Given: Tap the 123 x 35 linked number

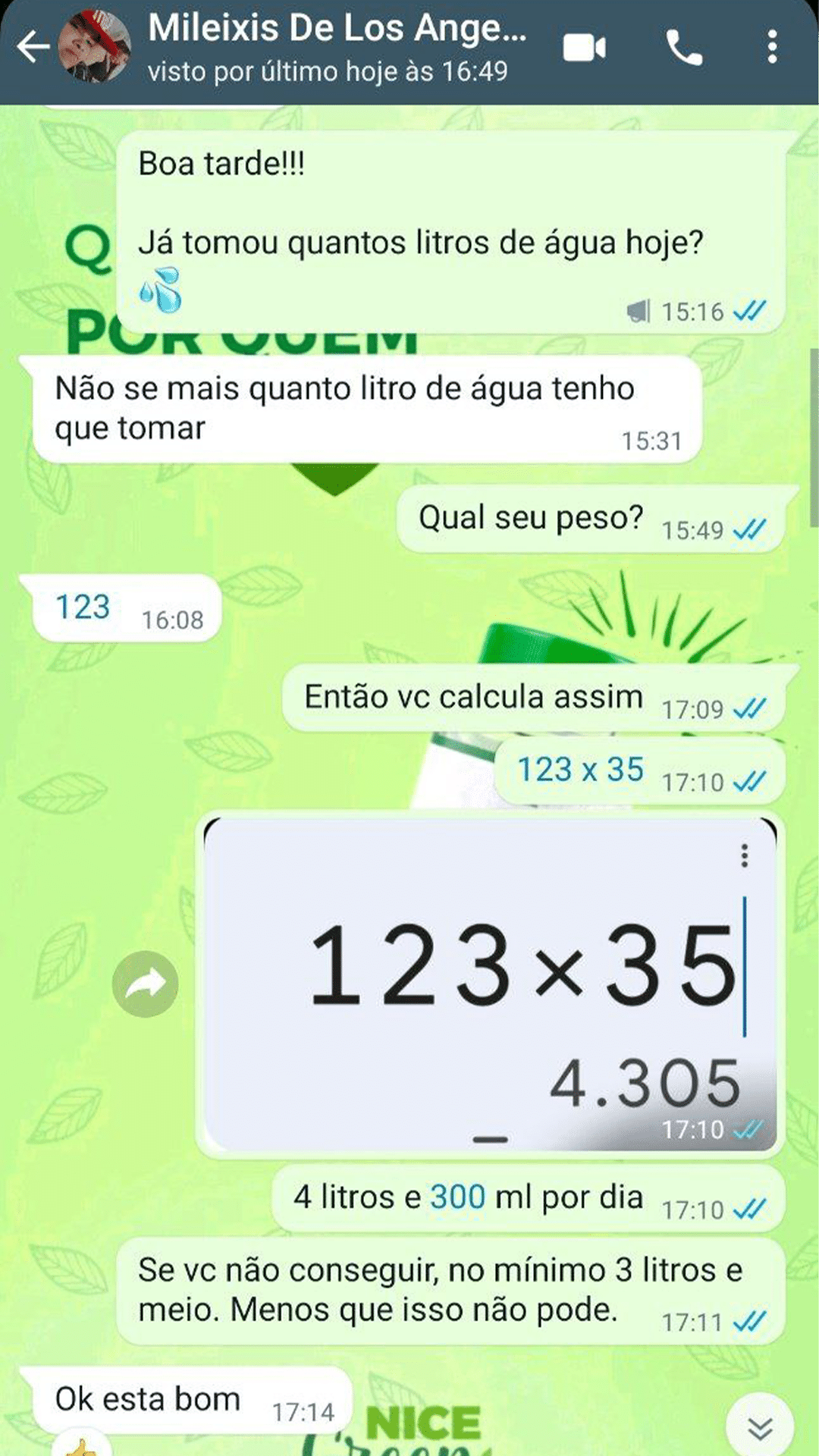Looking at the screenshot, I should [580, 770].
